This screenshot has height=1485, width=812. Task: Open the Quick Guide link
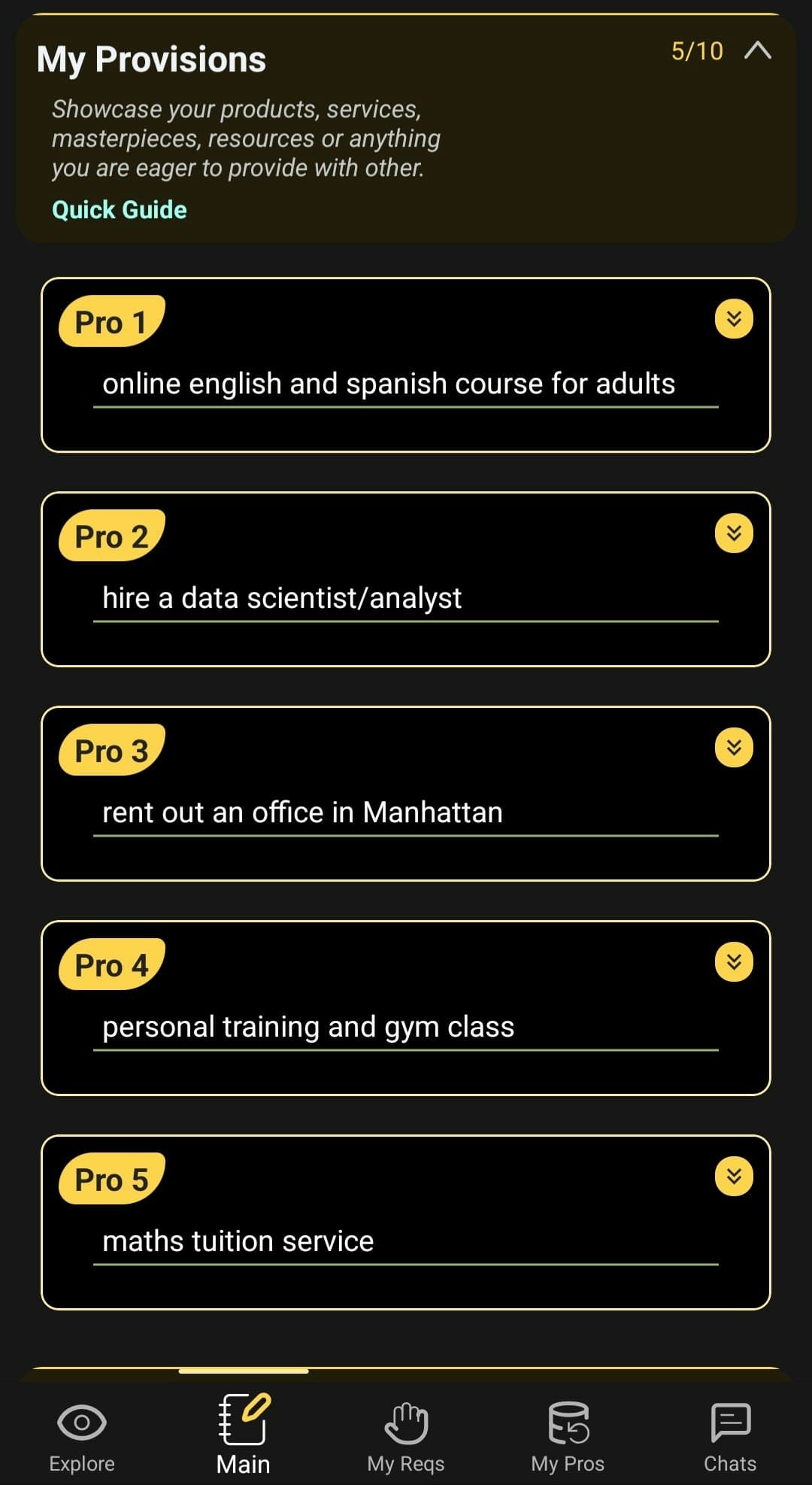[x=119, y=210]
